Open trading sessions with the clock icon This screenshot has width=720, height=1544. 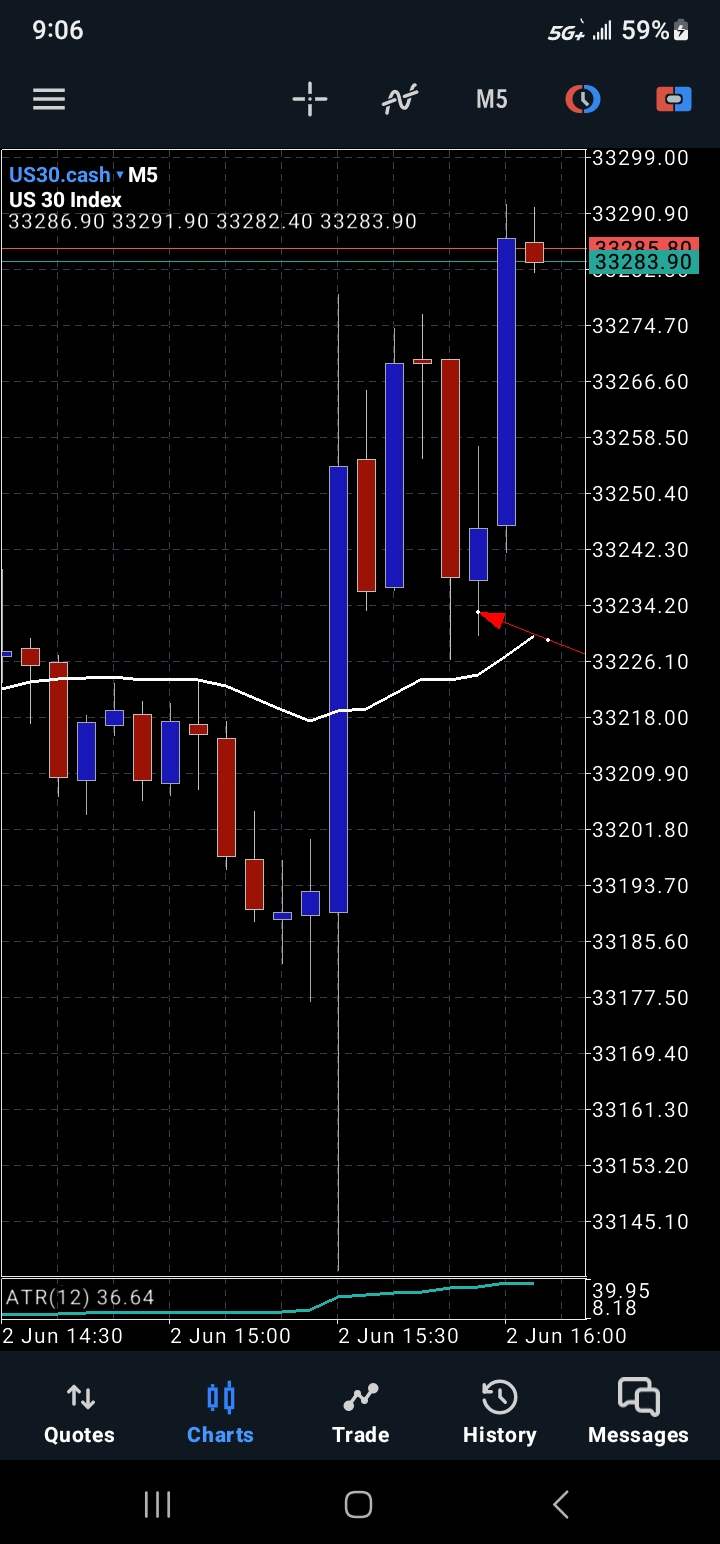point(583,99)
